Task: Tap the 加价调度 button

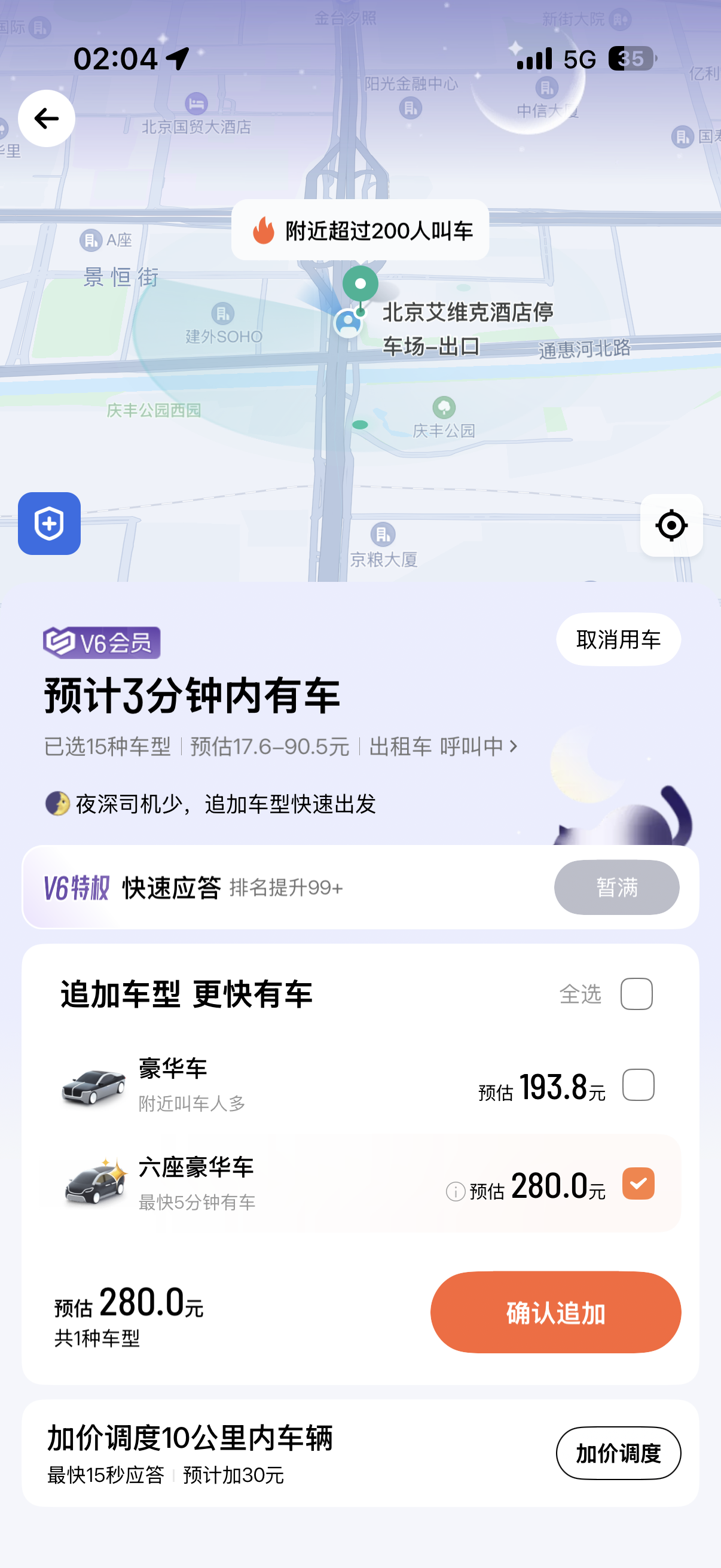Action: [618, 1453]
